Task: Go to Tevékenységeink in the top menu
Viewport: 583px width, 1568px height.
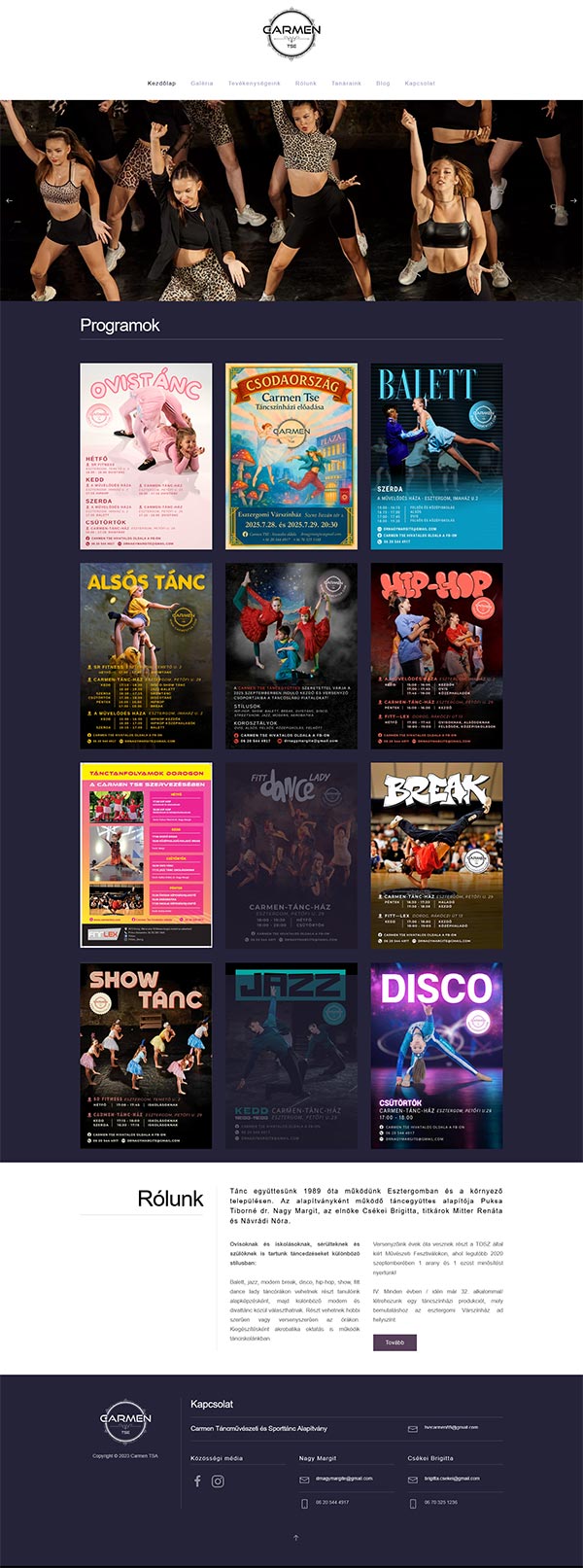Action: [254, 84]
